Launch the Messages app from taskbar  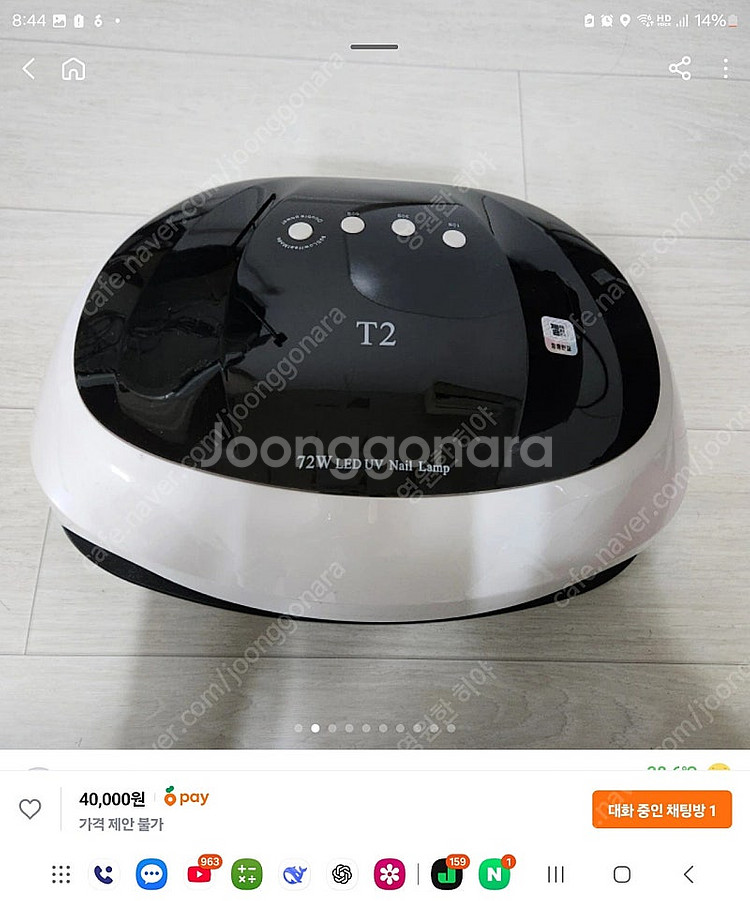(151, 874)
